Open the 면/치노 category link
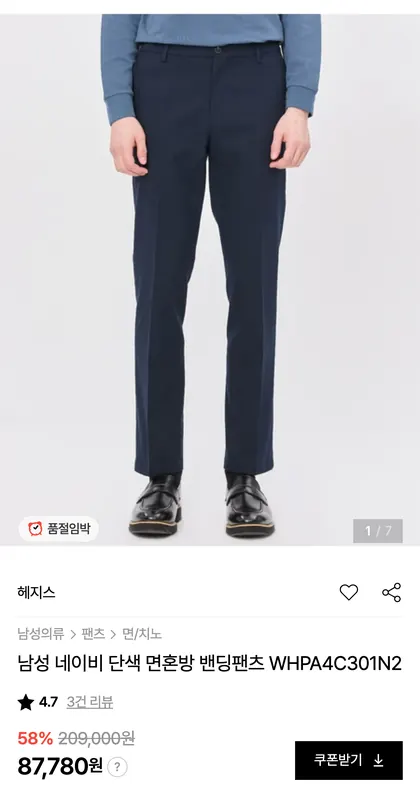This screenshot has width=420, height=795. pyautogui.click(x=142, y=634)
